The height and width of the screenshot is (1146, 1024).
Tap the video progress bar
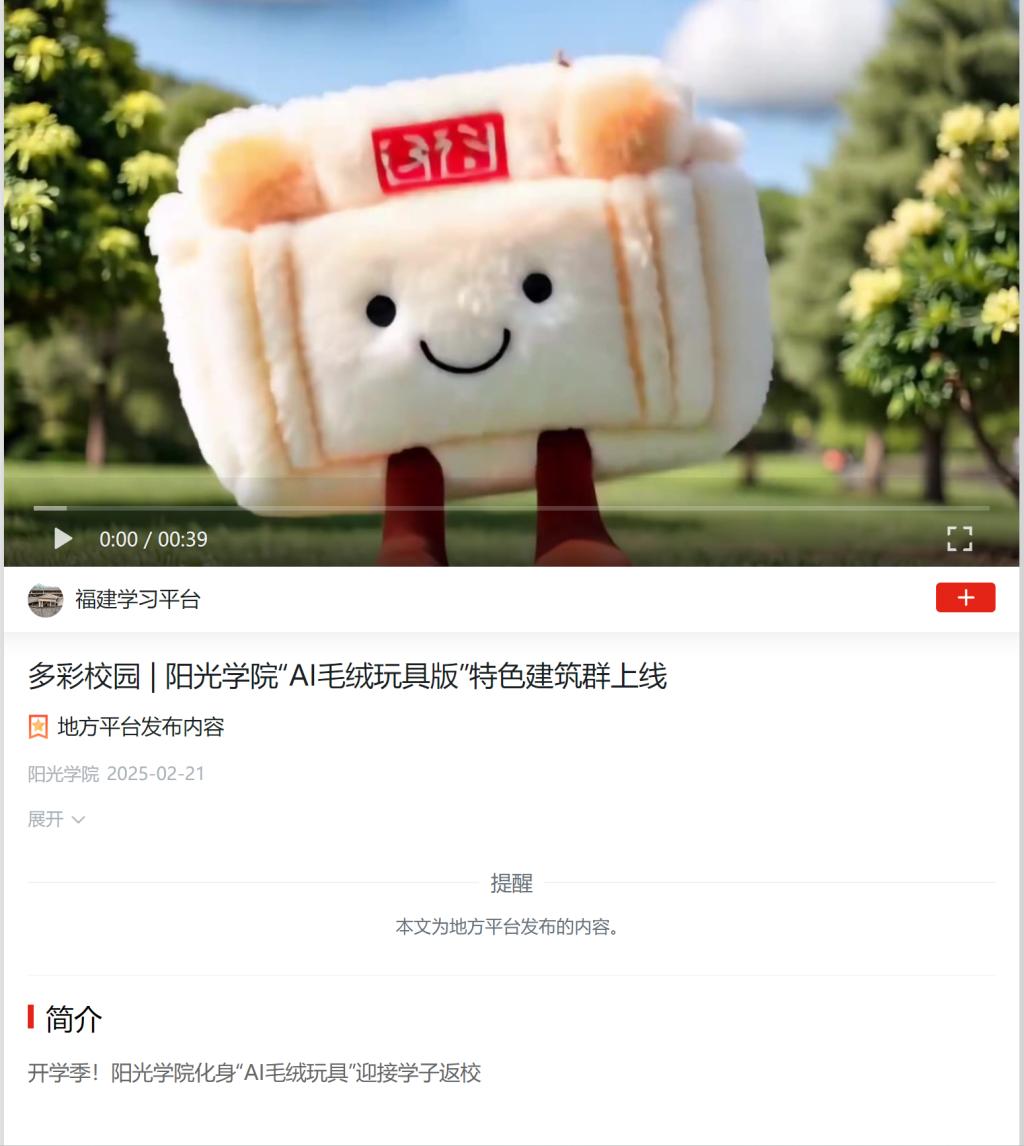[x=510, y=508]
